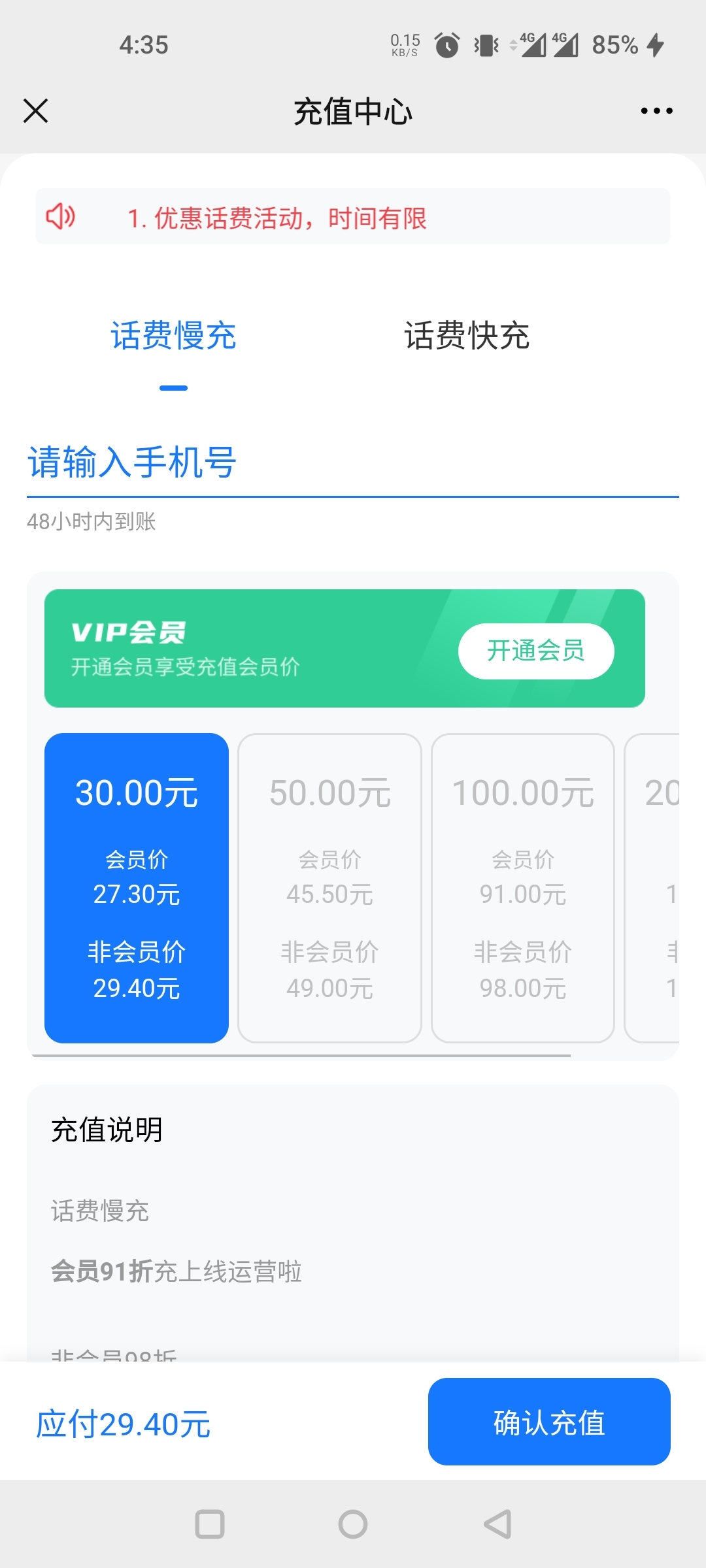Viewport: 706px width, 1568px height.
Task: Go back using the system back button
Action: coord(497,1524)
